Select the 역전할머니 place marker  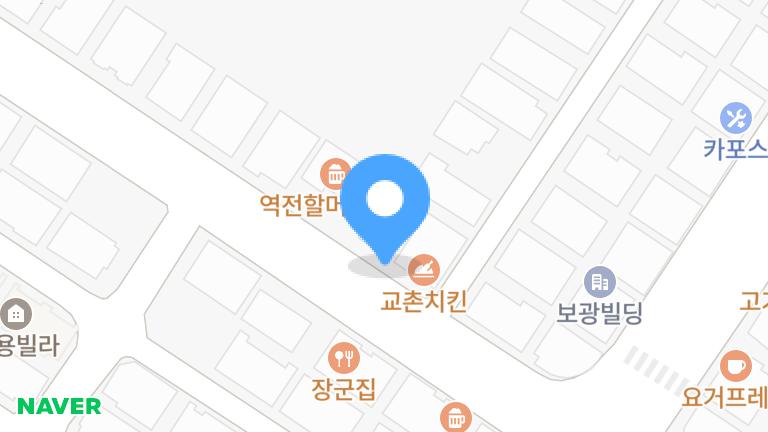point(336,172)
